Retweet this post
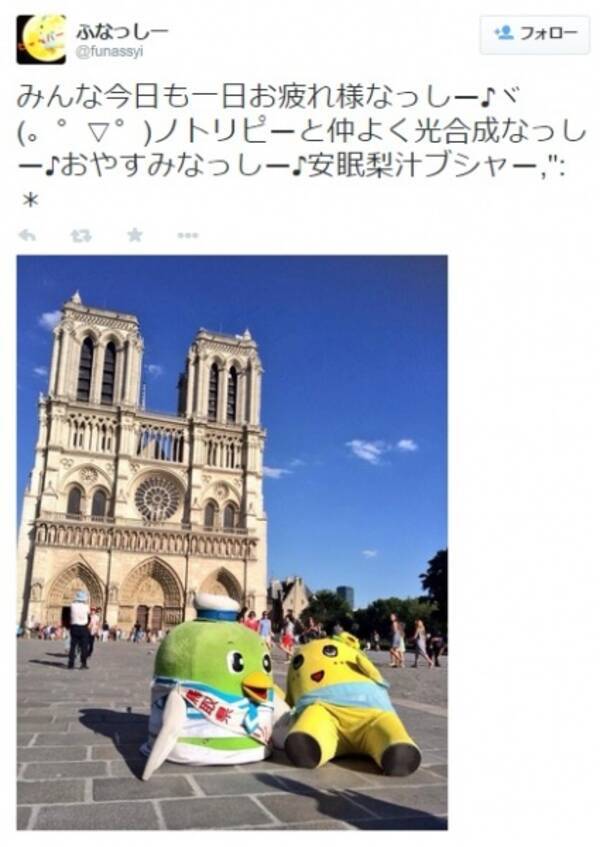600x847 pixels. point(81,235)
